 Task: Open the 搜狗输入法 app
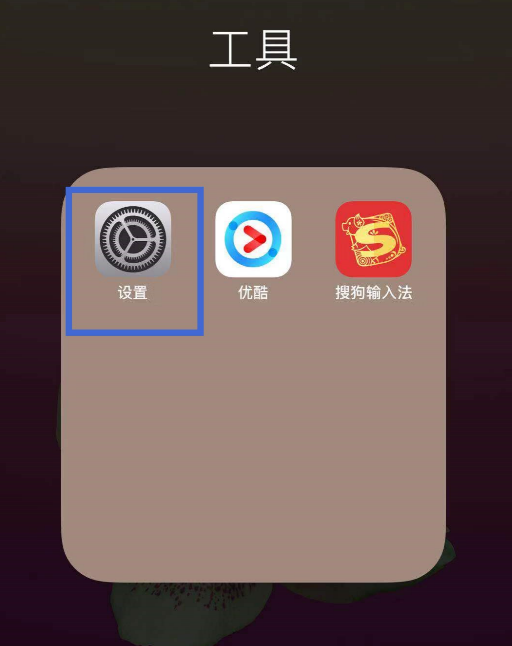(374, 239)
